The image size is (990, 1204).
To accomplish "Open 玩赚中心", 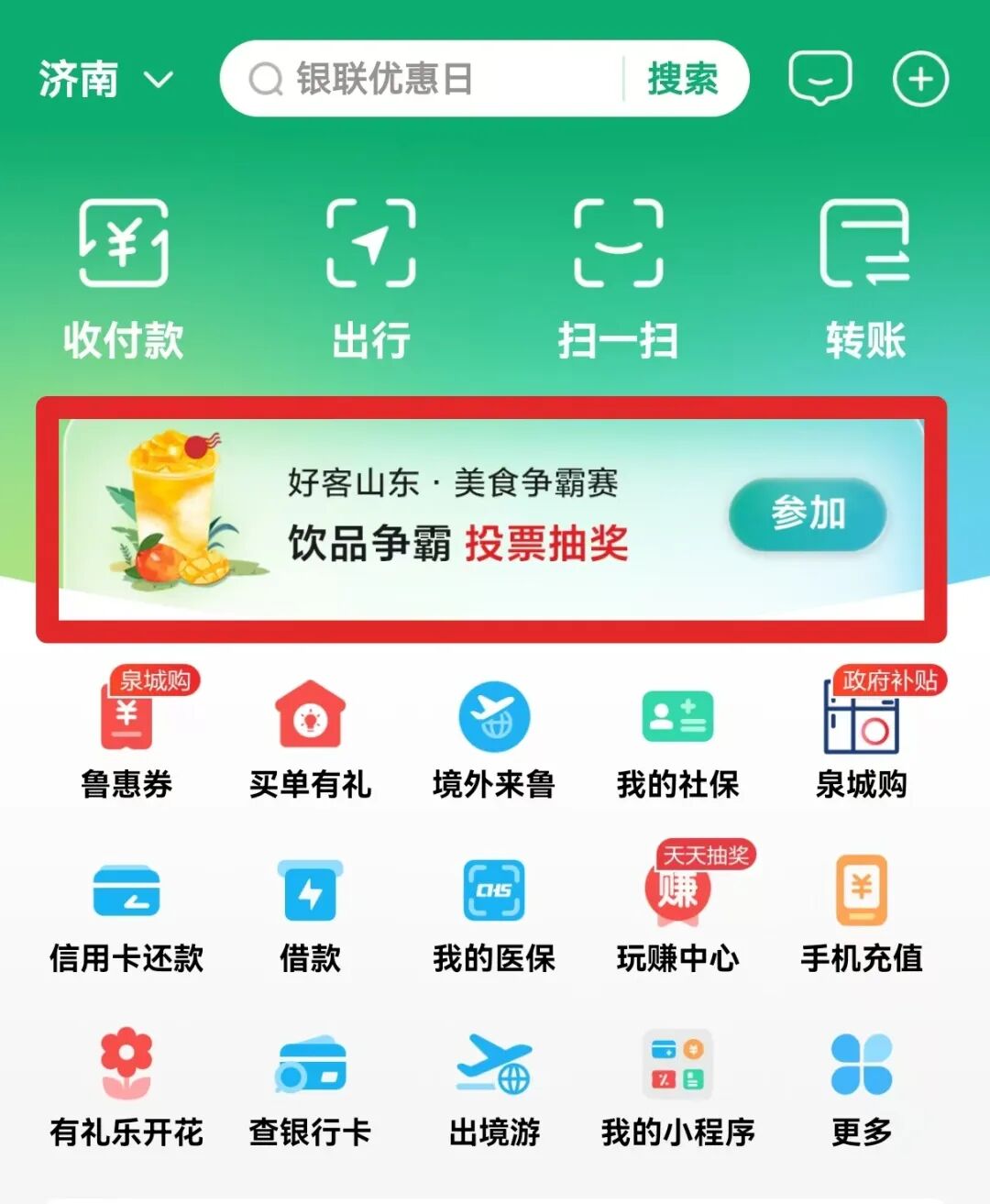I will 677,914.
